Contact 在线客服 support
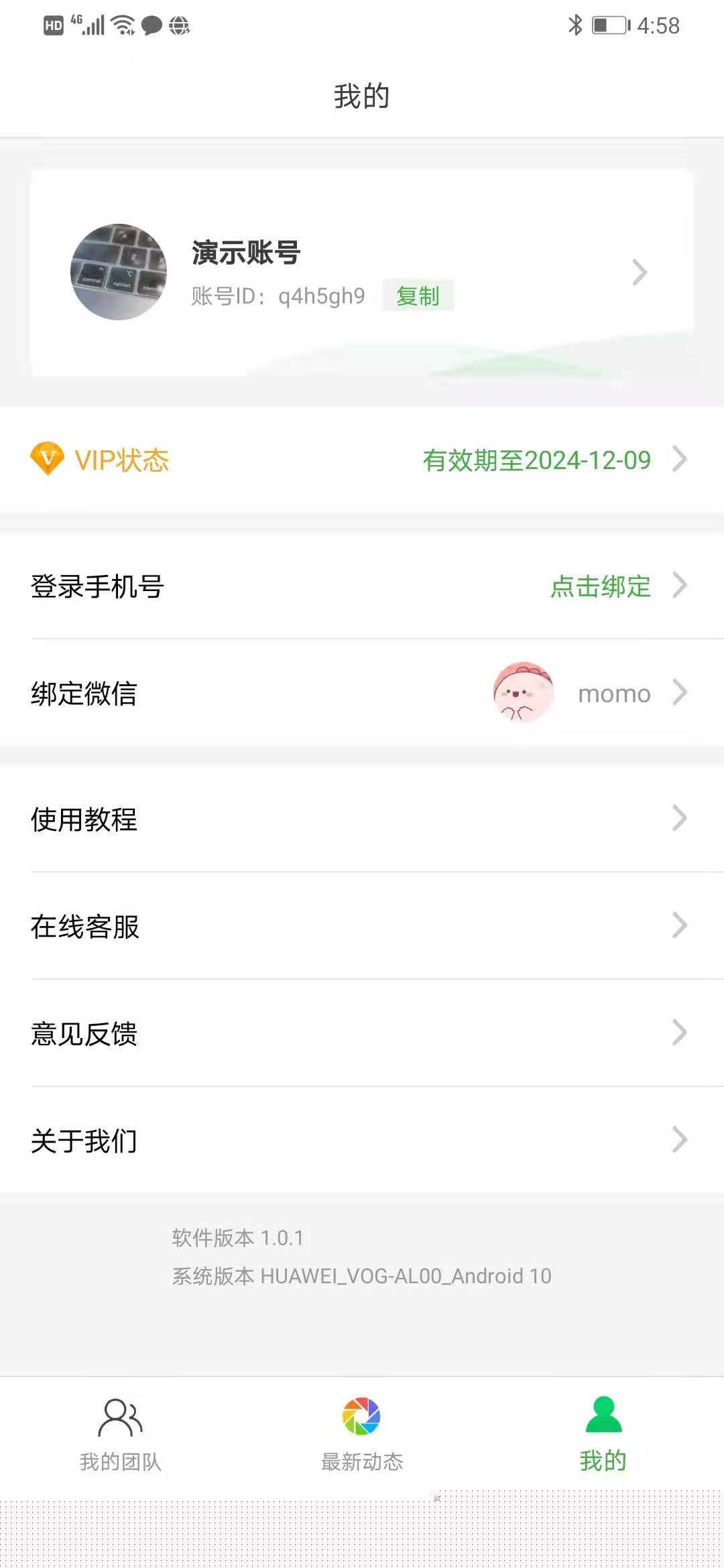 point(362,926)
